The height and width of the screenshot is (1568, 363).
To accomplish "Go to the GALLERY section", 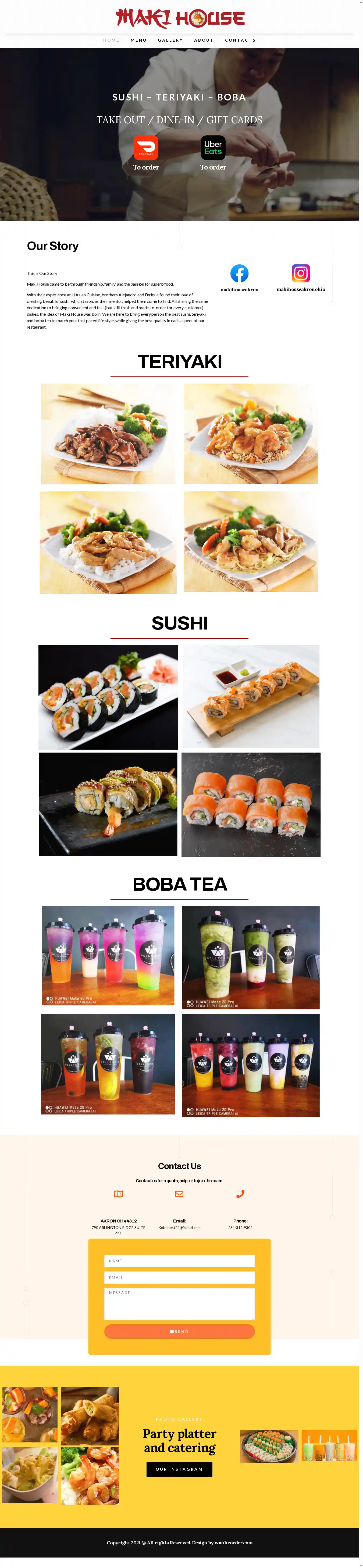I will [x=170, y=40].
